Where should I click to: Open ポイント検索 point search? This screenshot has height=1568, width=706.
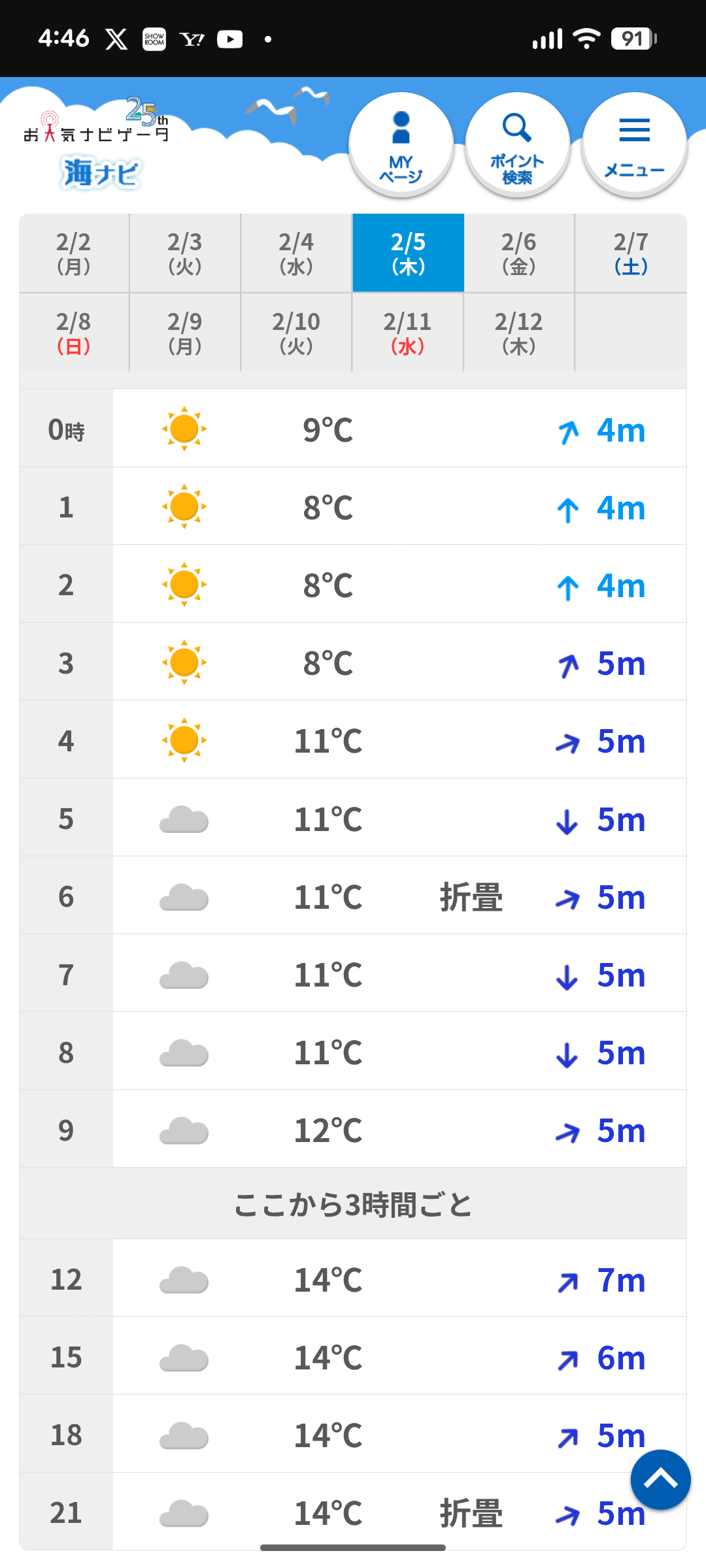[x=517, y=145]
